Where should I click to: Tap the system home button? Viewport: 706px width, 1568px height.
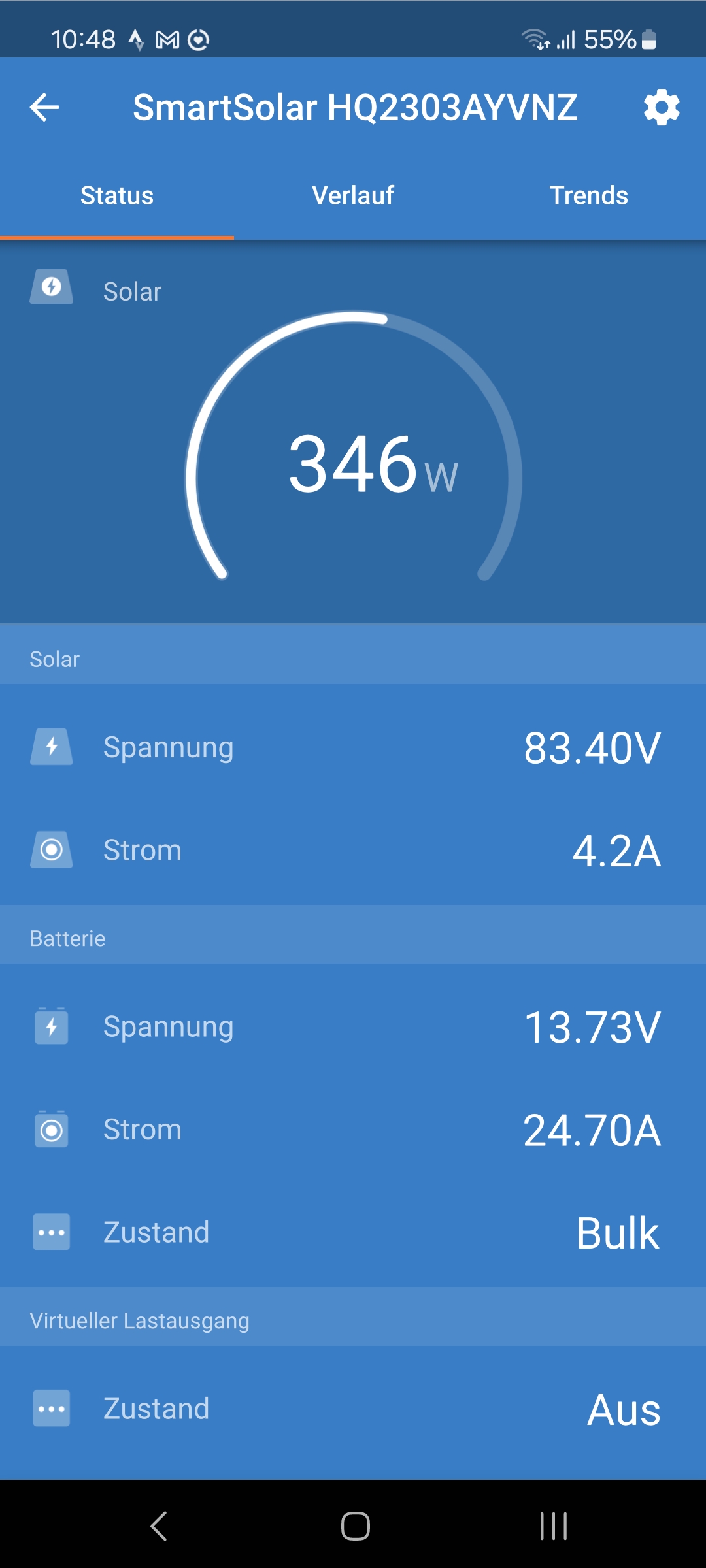click(355, 1526)
